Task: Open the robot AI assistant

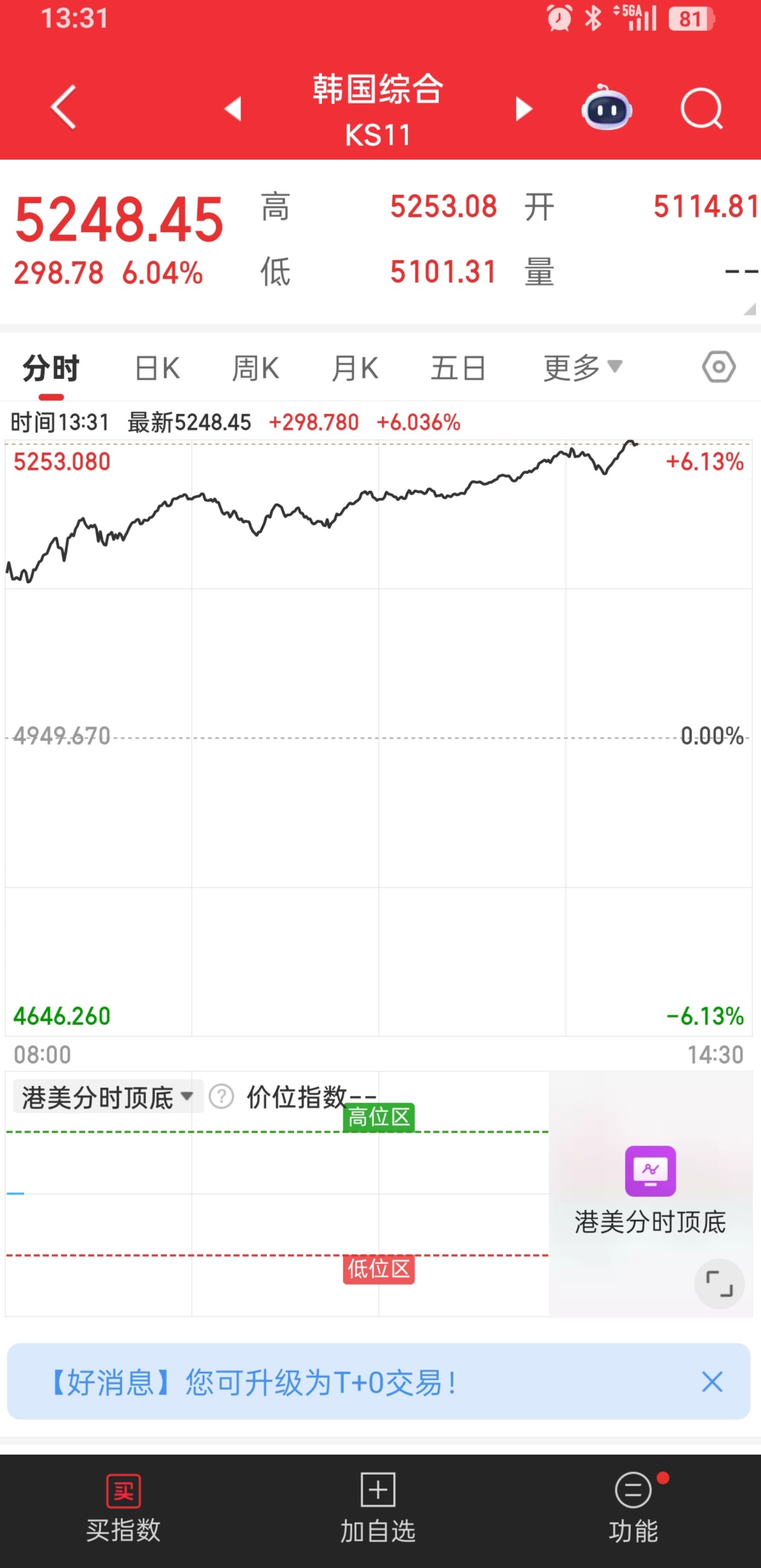Action: (607, 108)
